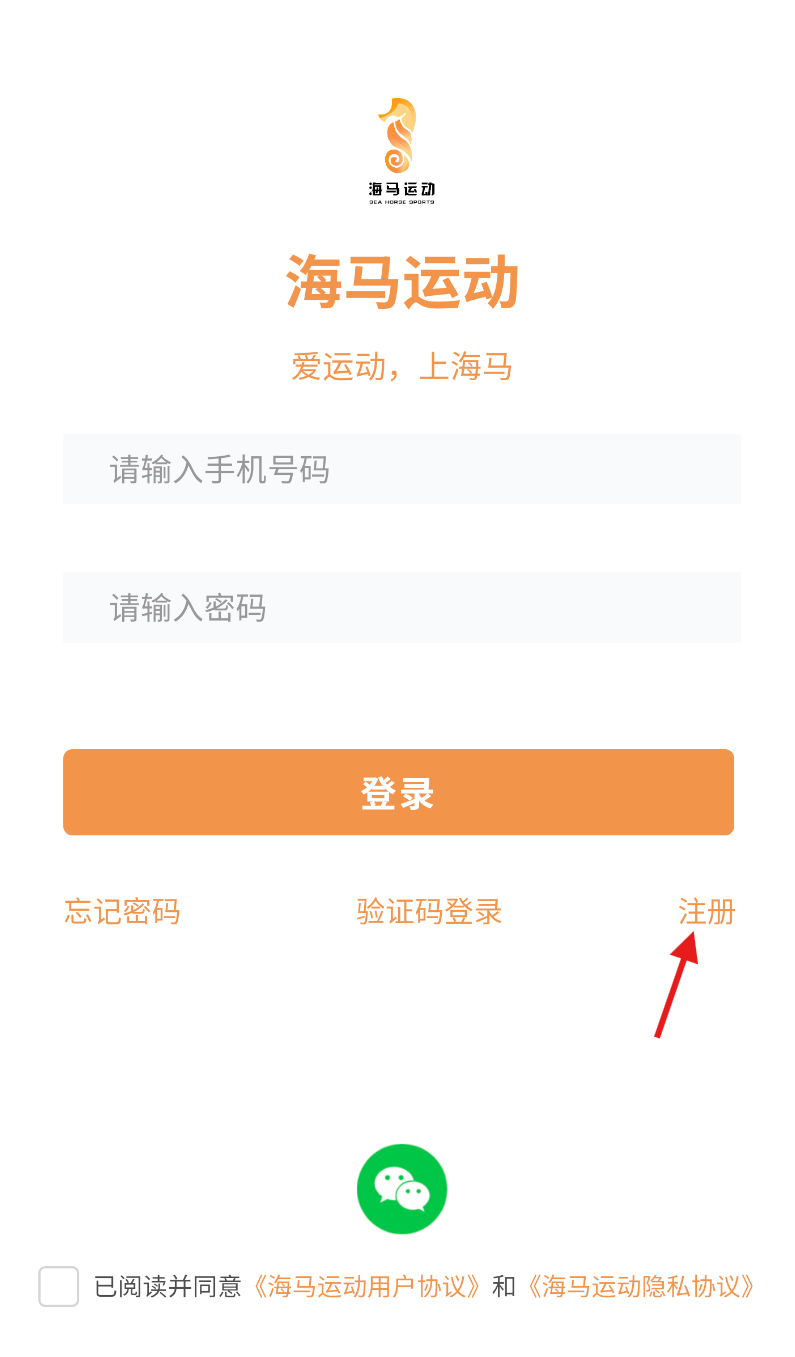Open 《海马运动用户协议》 user agreement

(366, 1286)
